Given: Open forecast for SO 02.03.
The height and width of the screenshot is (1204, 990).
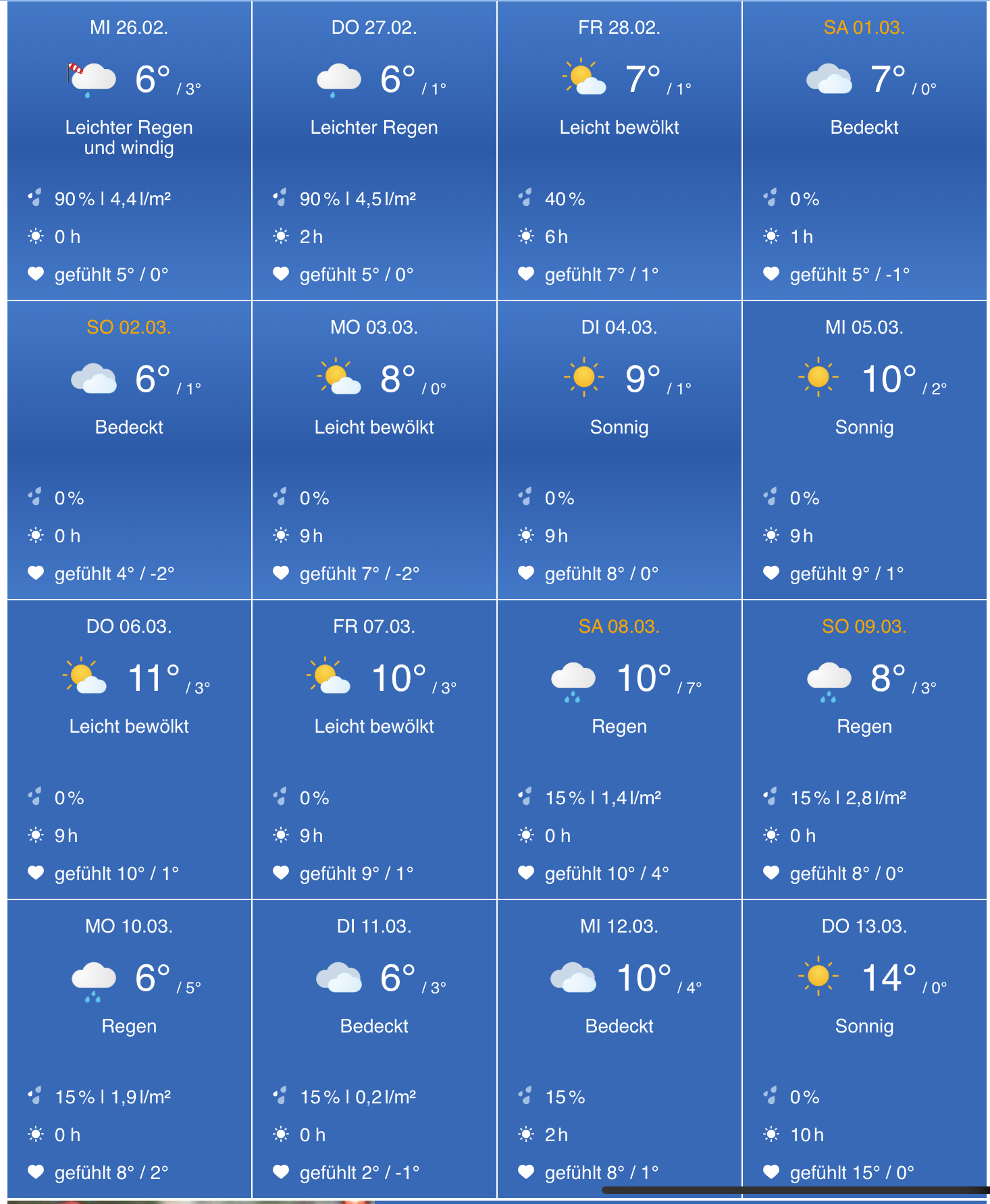Looking at the screenshot, I should (129, 450).
